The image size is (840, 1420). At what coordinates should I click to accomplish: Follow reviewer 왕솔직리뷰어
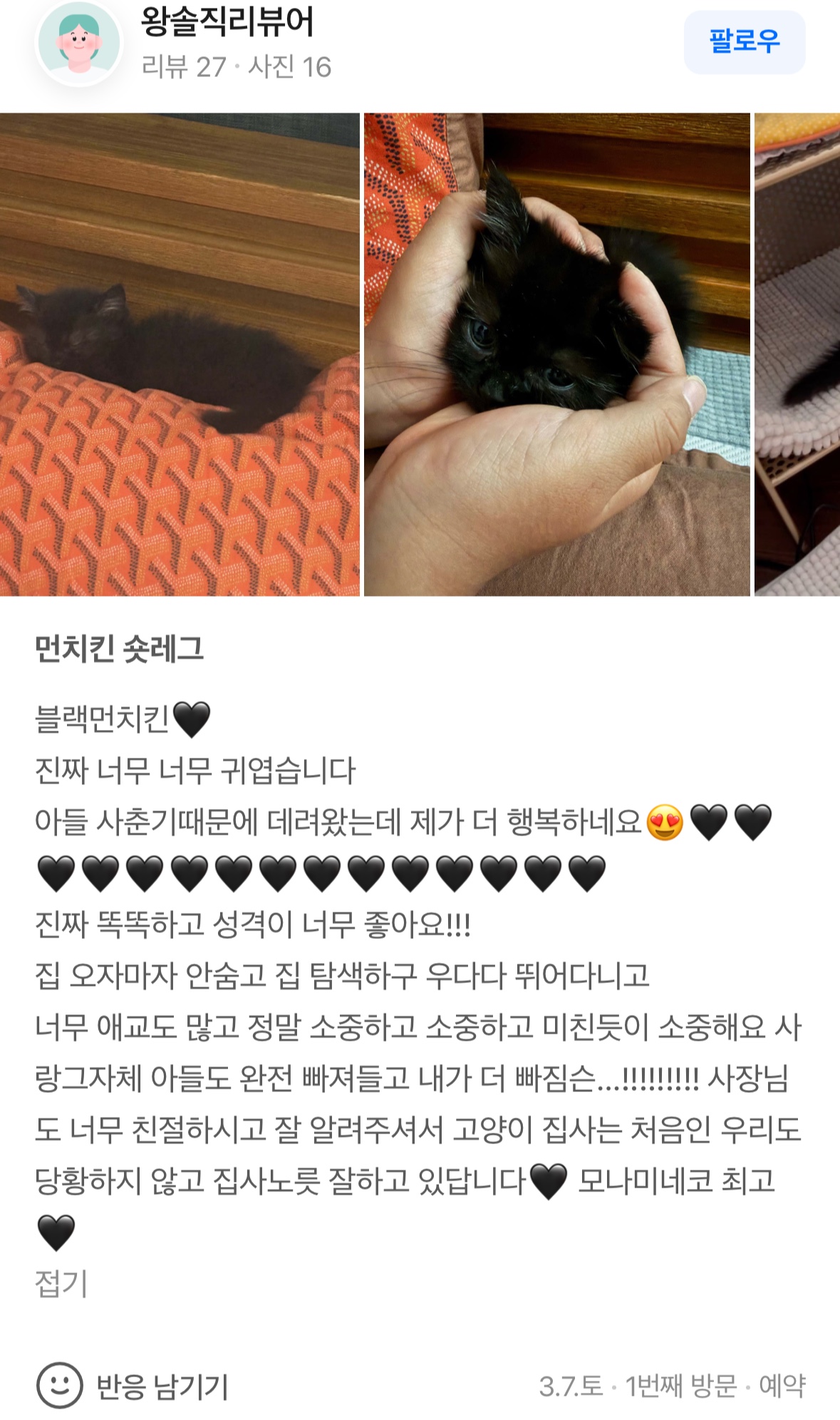click(x=744, y=41)
